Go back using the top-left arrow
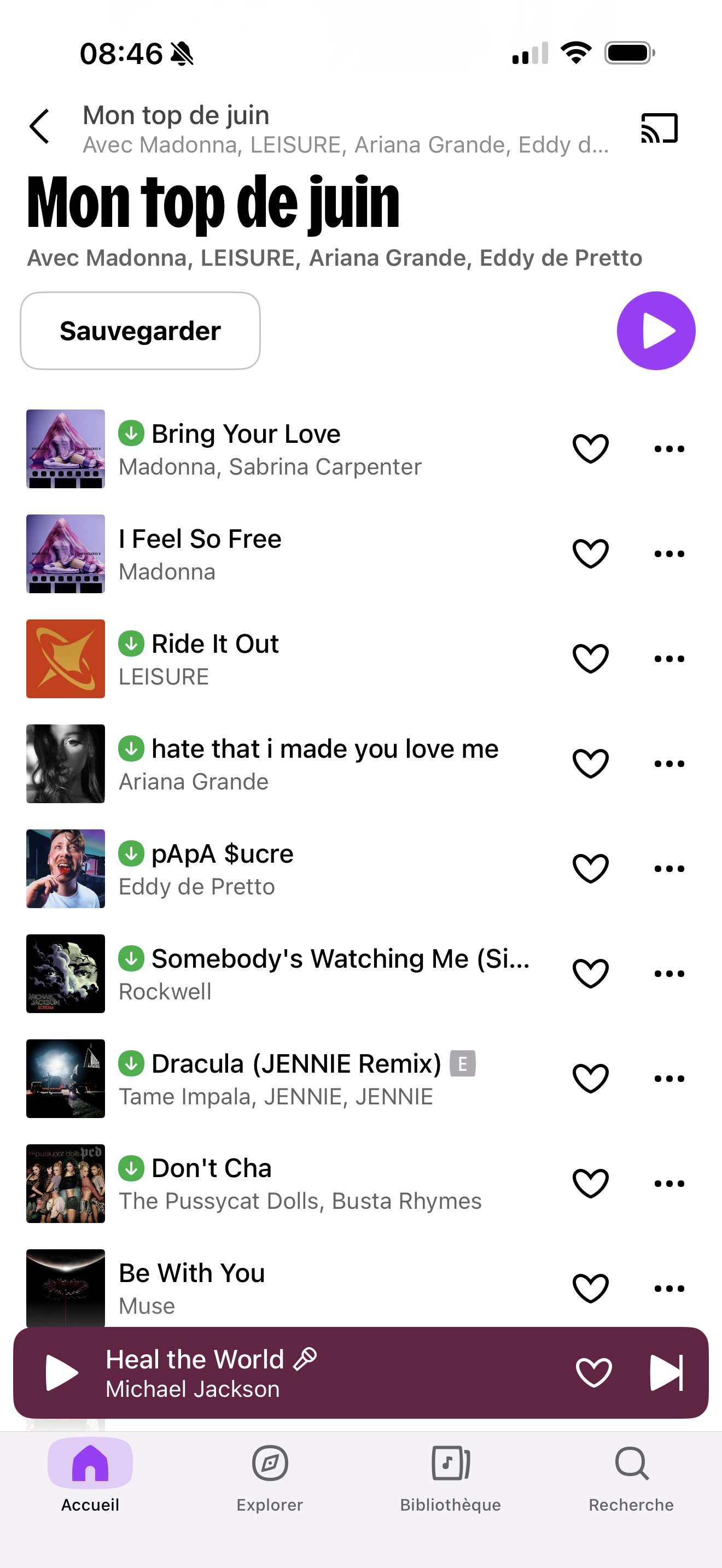The height and width of the screenshot is (1568, 722). click(39, 127)
